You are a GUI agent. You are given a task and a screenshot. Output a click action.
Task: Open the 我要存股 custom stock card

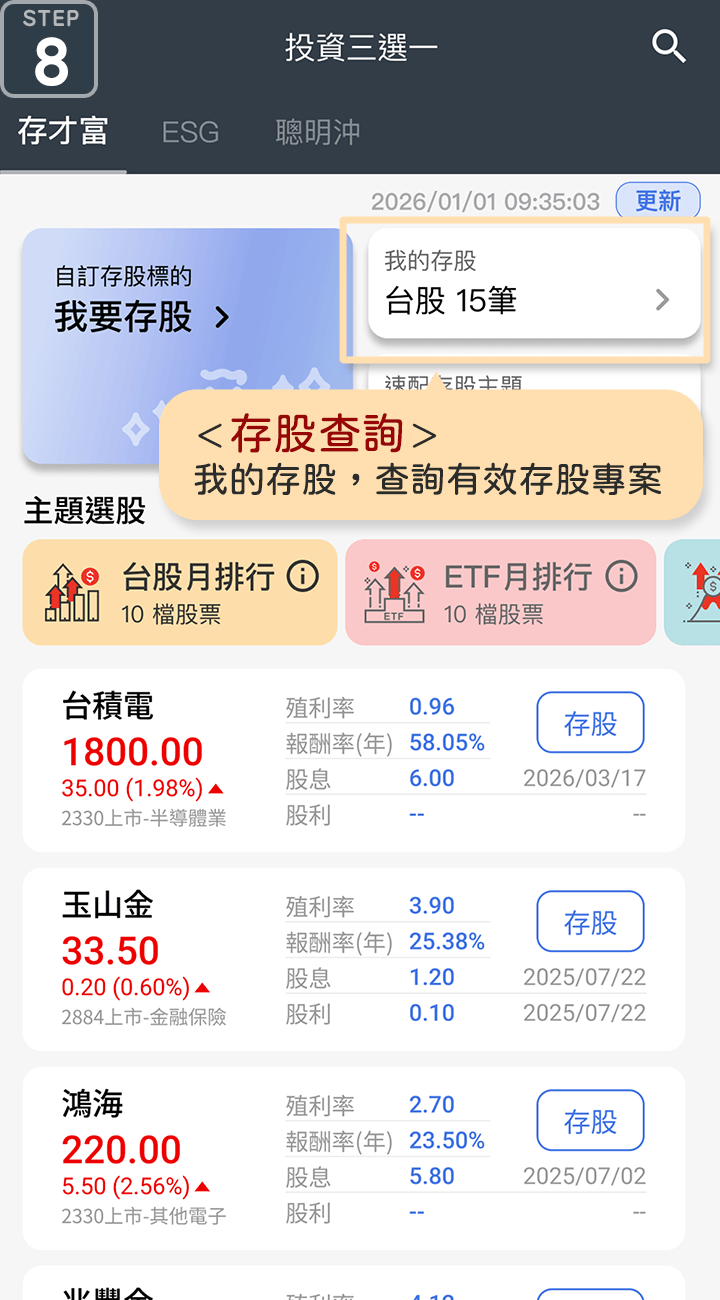tap(140, 300)
